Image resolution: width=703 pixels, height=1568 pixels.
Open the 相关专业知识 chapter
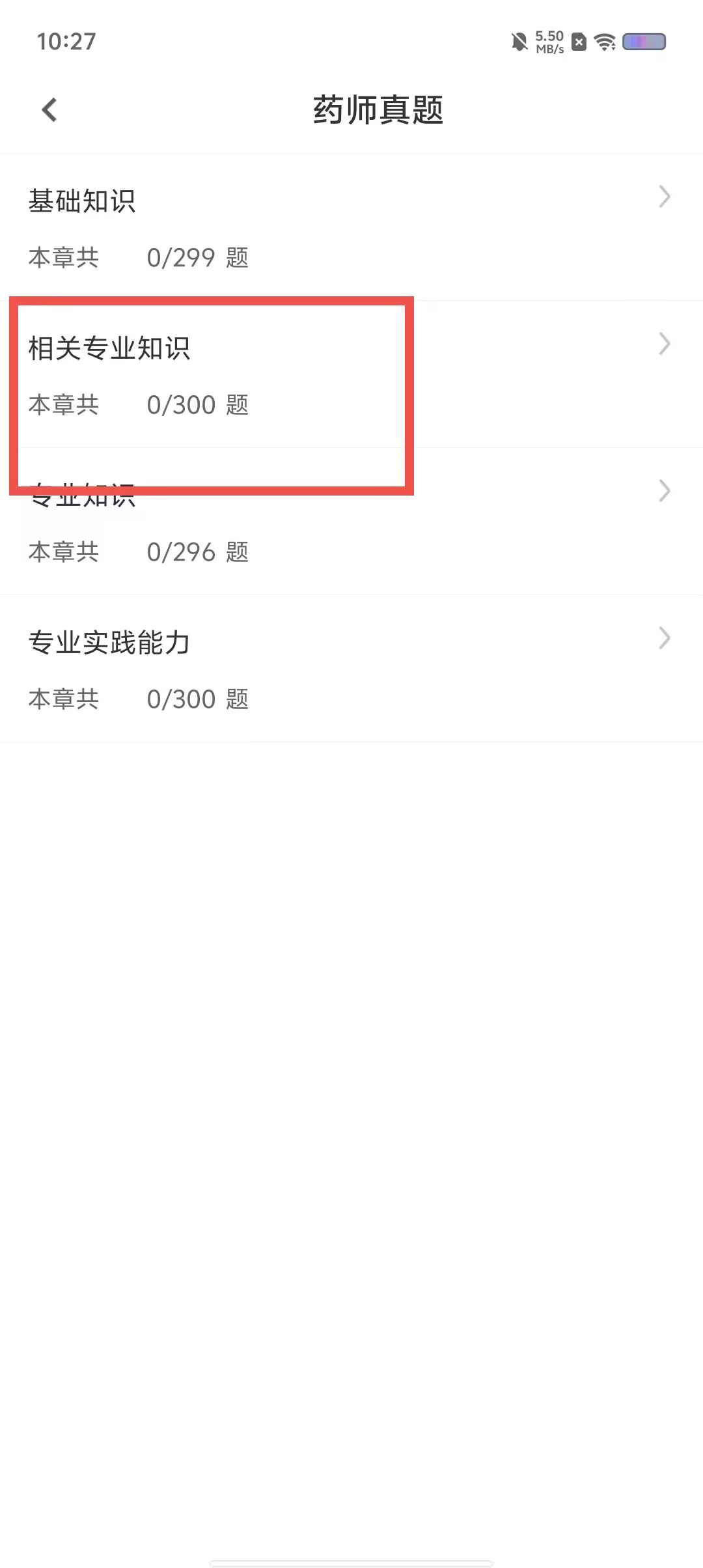pyautogui.click(x=351, y=374)
